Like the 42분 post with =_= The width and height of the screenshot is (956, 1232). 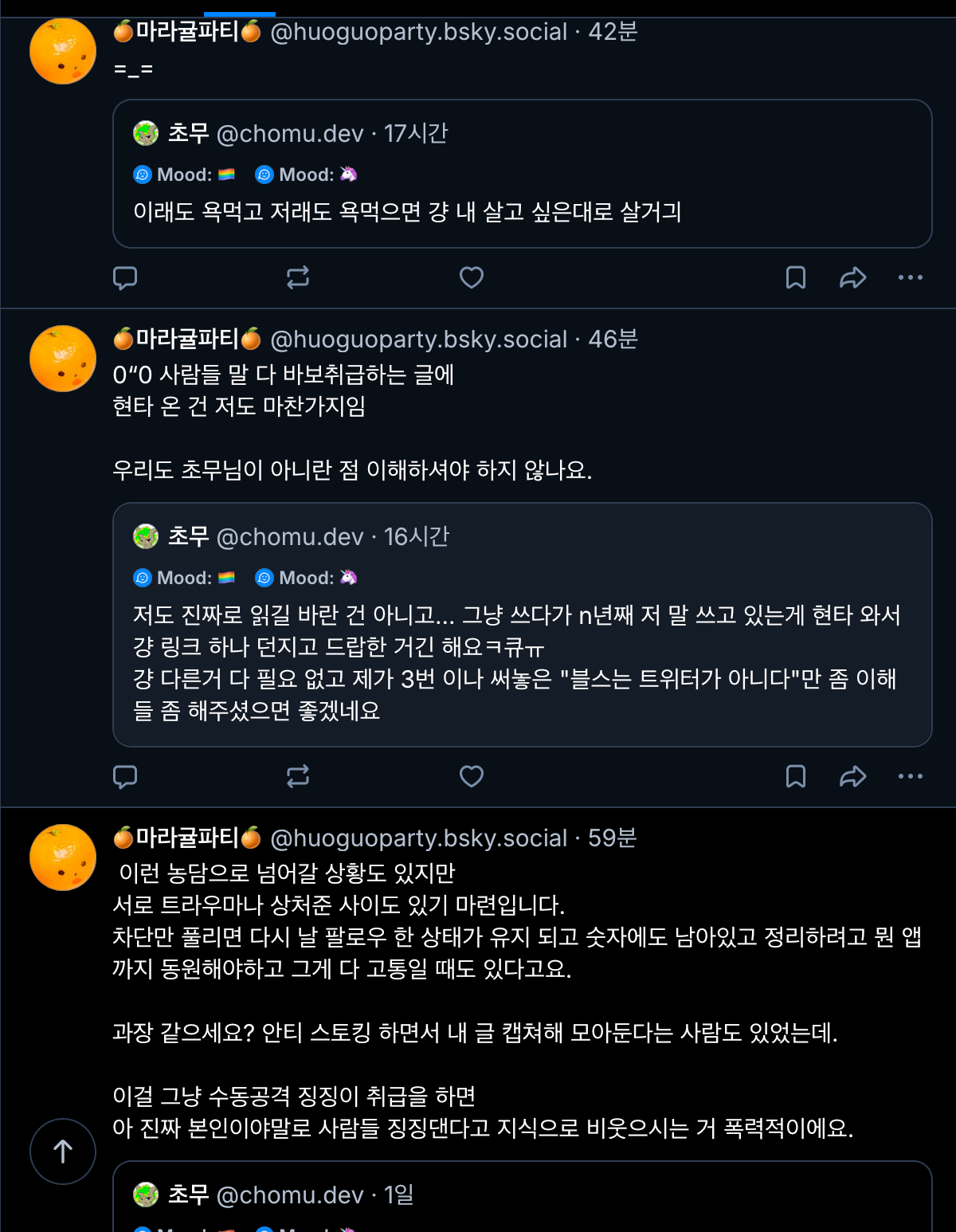coord(472,278)
